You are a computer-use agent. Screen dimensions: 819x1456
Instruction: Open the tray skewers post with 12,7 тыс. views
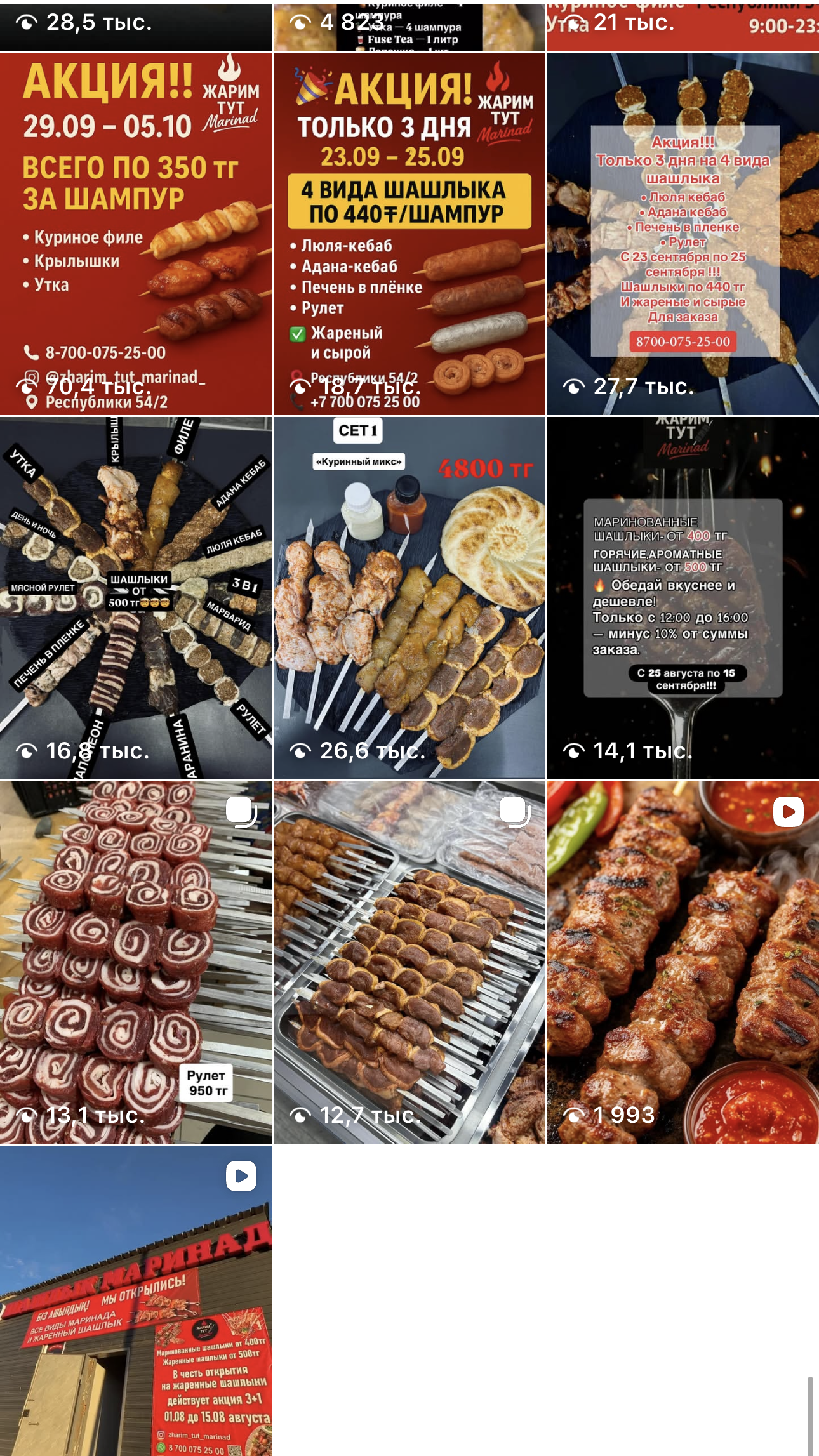pyautogui.click(x=409, y=962)
